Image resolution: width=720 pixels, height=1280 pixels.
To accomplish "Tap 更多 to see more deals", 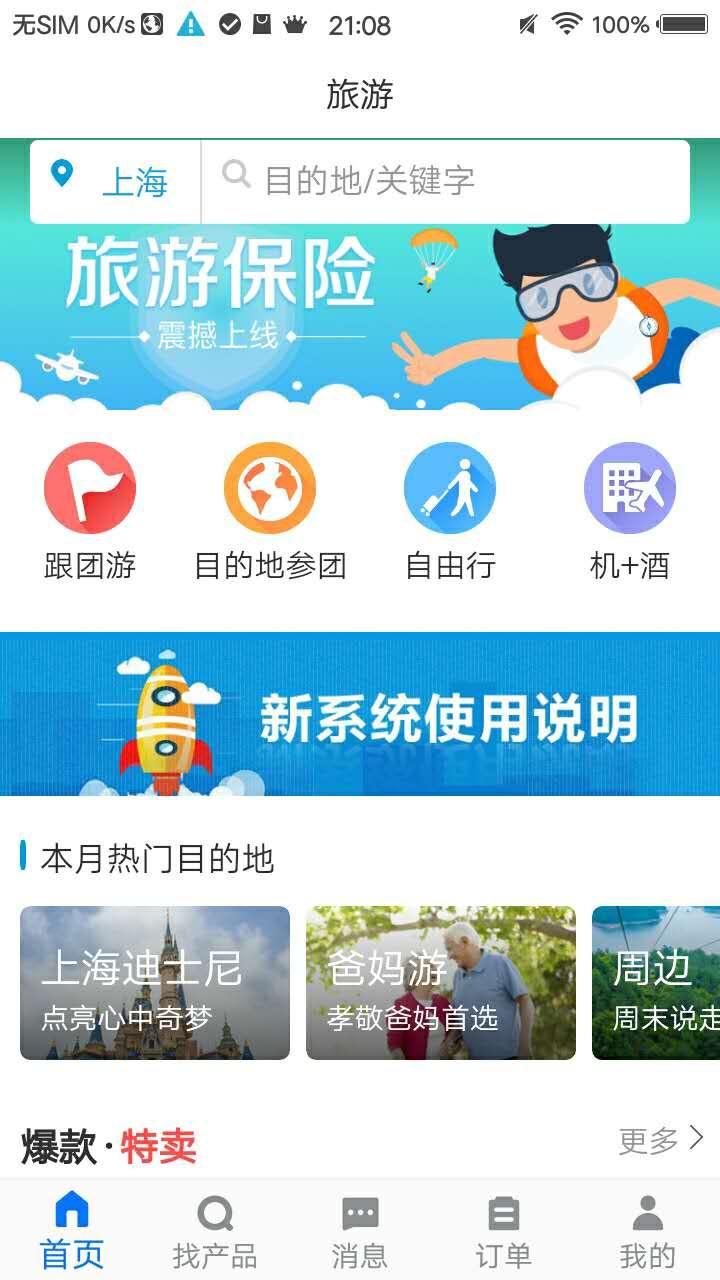I will click(x=661, y=1140).
